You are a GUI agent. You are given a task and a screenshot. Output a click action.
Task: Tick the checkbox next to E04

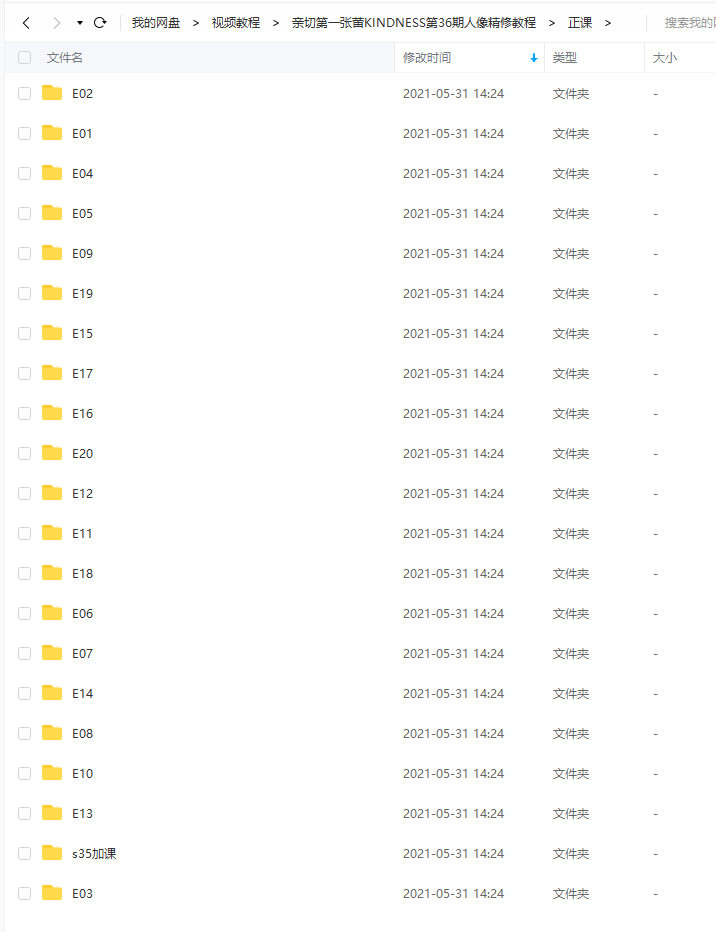25,174
